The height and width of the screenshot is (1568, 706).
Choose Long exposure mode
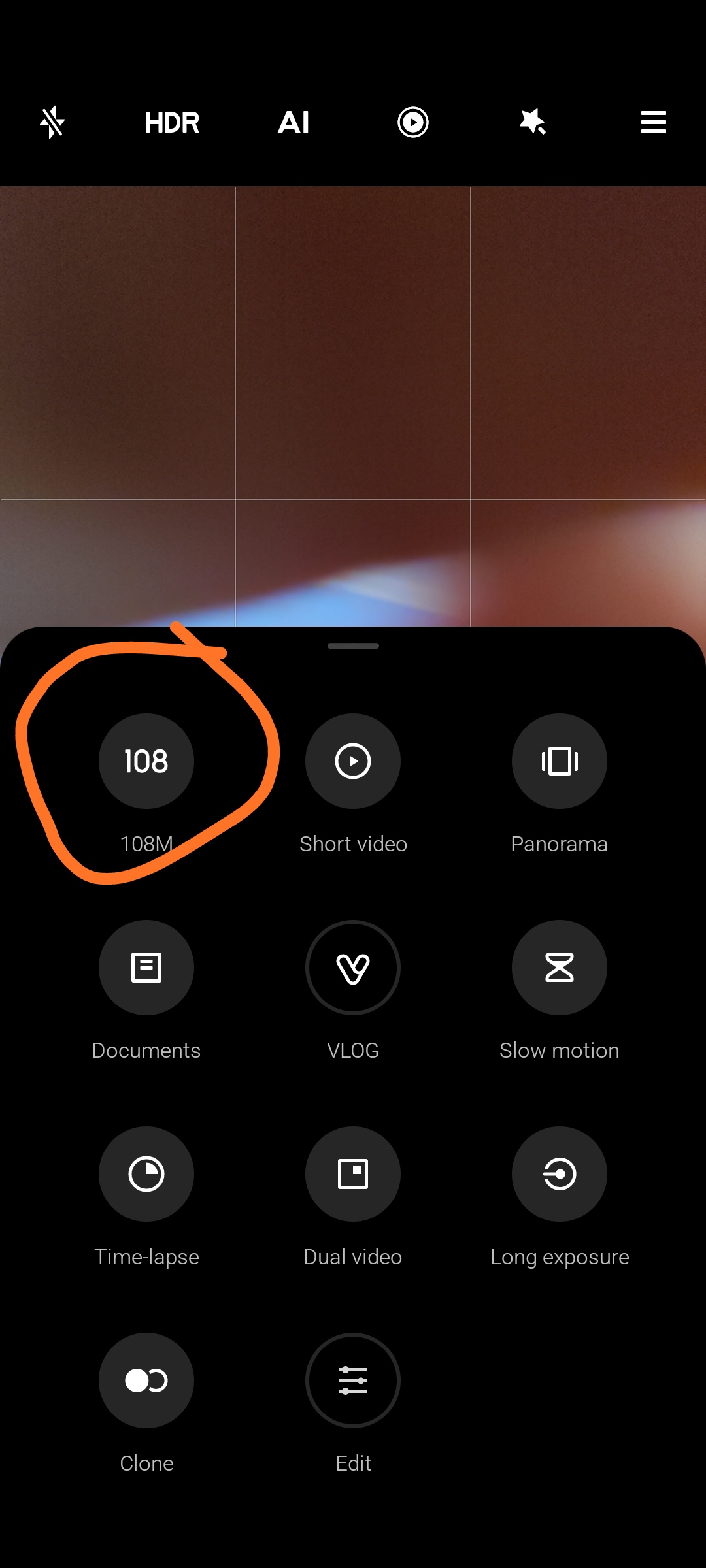[x=560, y=1174]
